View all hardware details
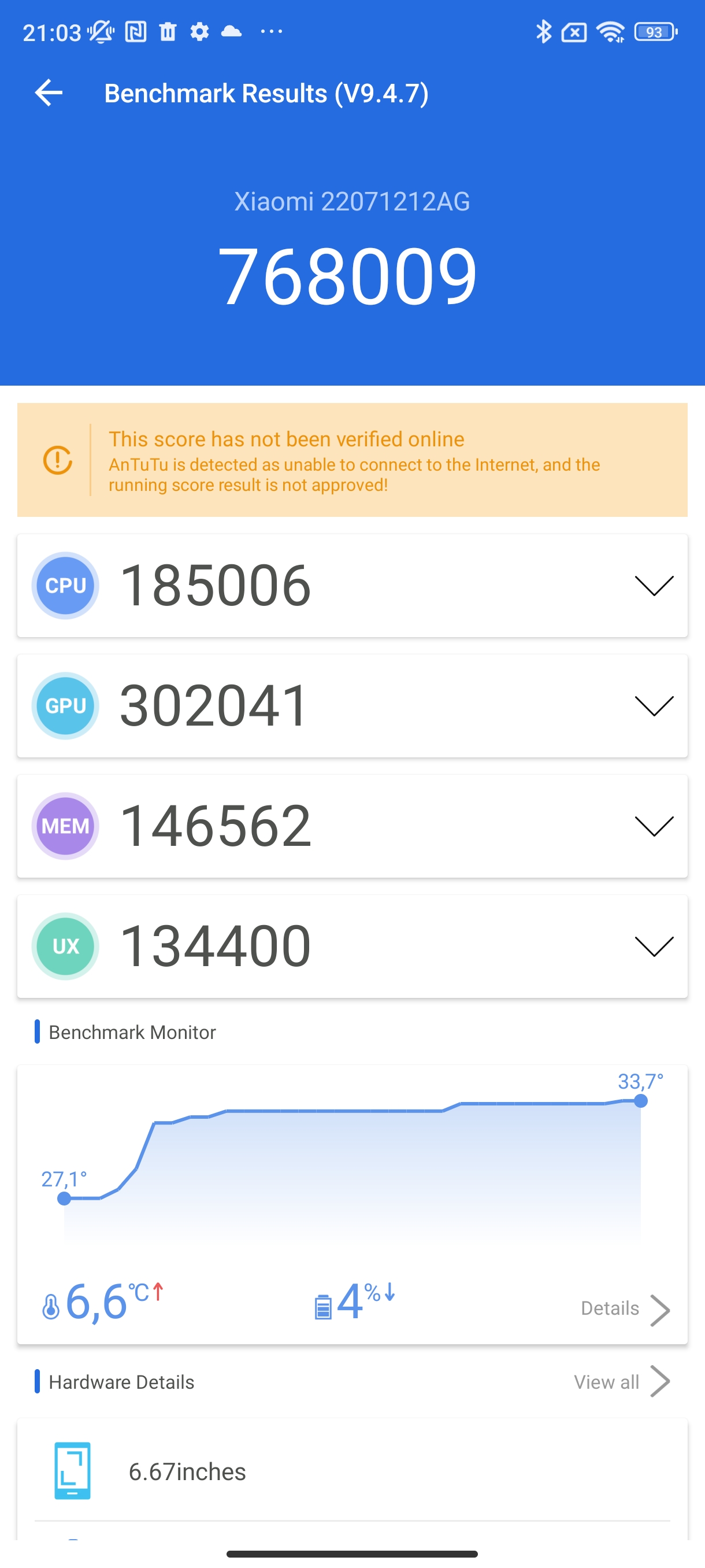The image size is (705, 1568). click(x=621, y=1382)
